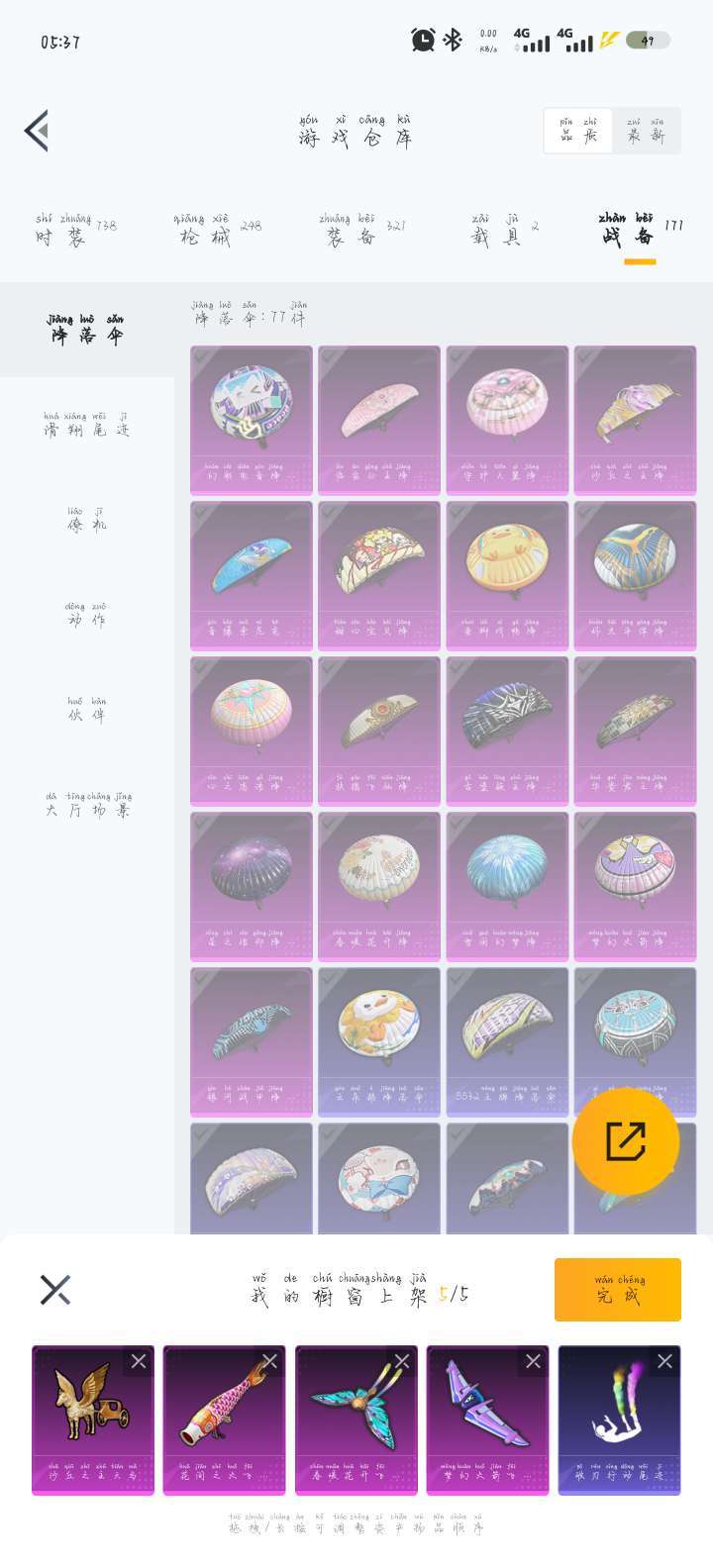Go back from the 游戏仓库 screen

point(38,131)
